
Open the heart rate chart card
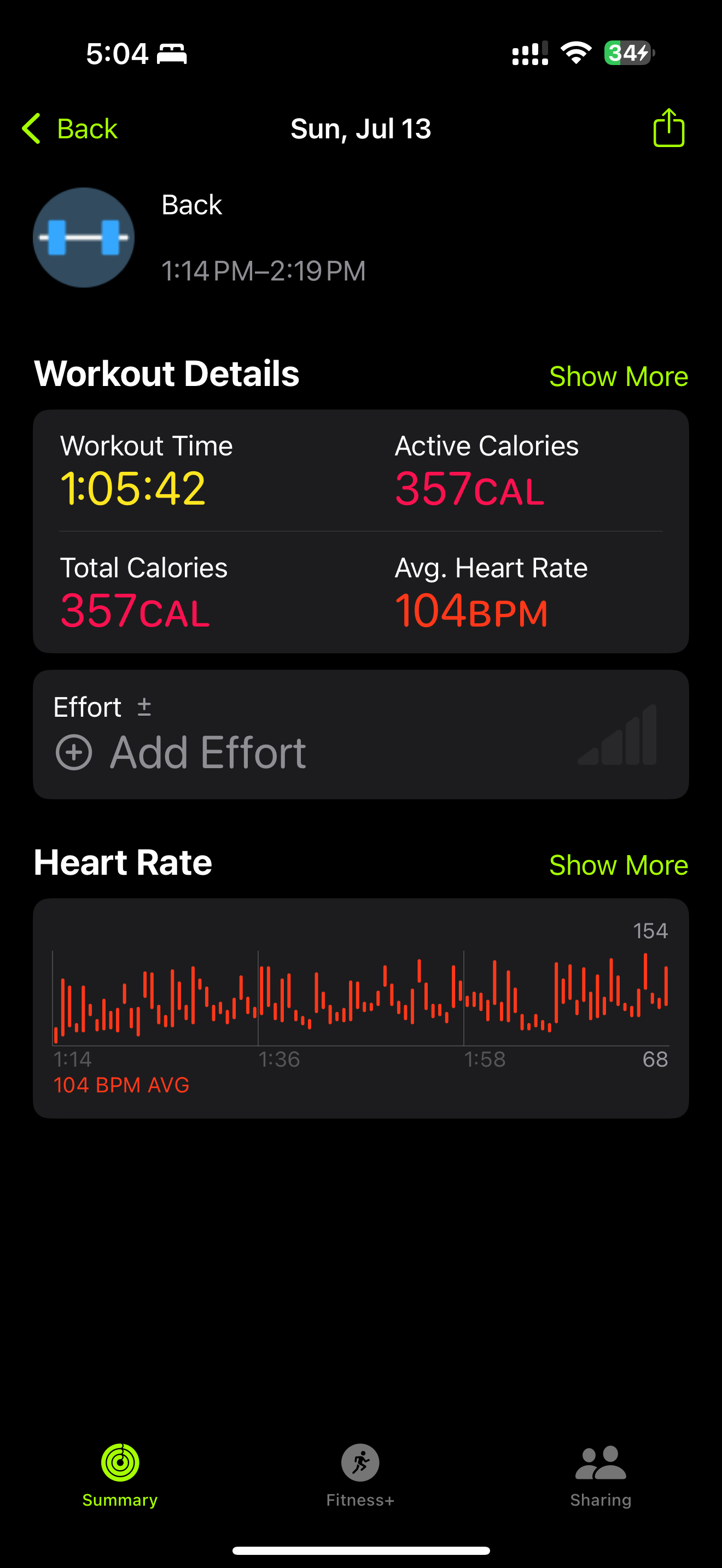(x=360, y=1008)
